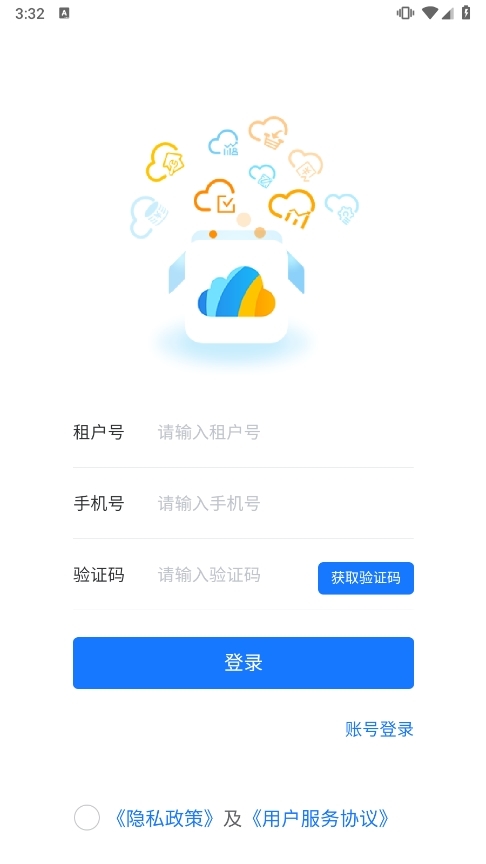Open the 《隐私政策》 privacy policy link

[164, 818]
